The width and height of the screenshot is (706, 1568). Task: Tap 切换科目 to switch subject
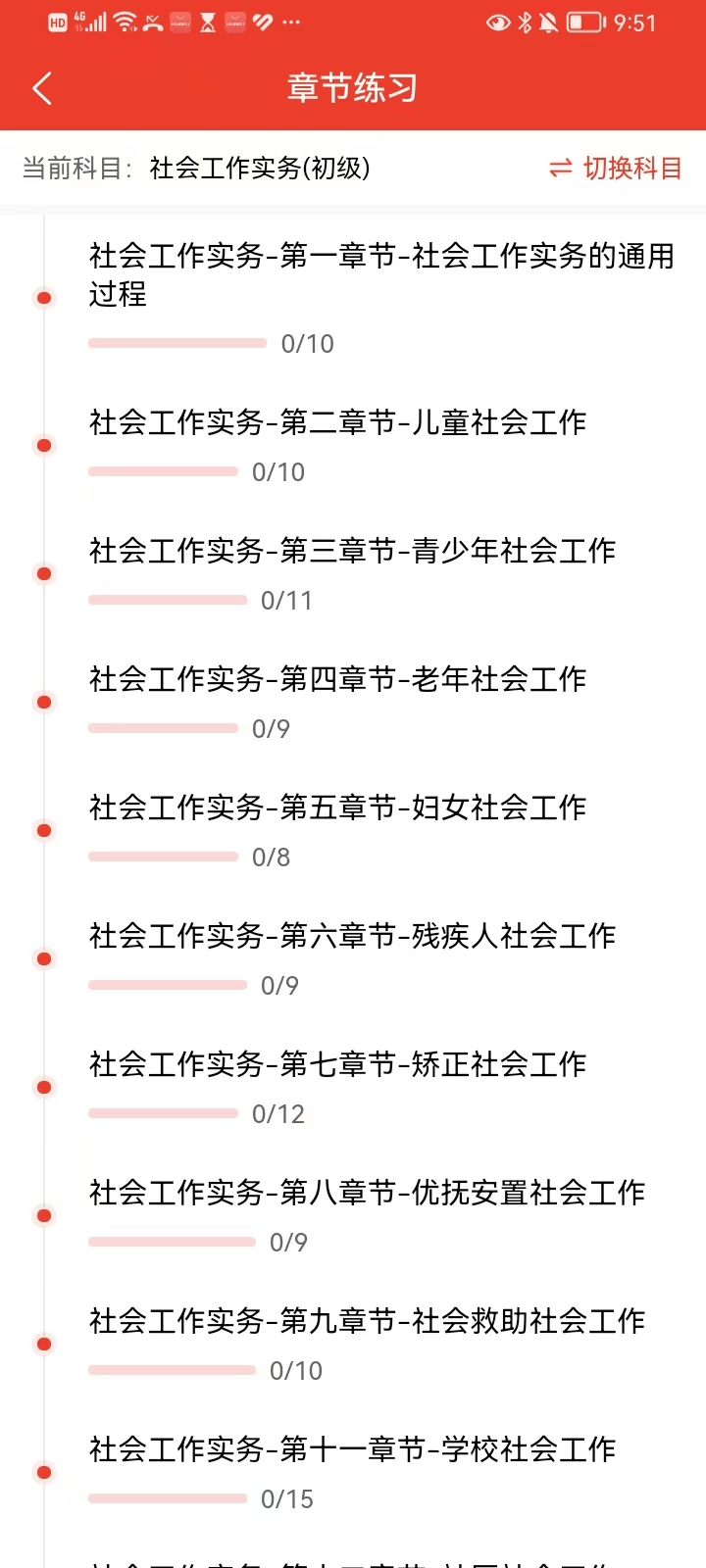click(615, 168)
